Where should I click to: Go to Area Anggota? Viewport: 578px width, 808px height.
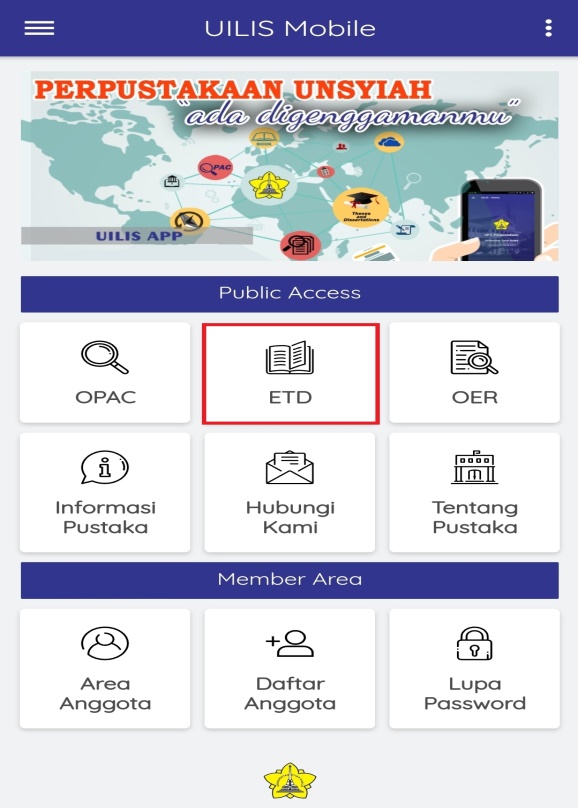pos(105,668)
